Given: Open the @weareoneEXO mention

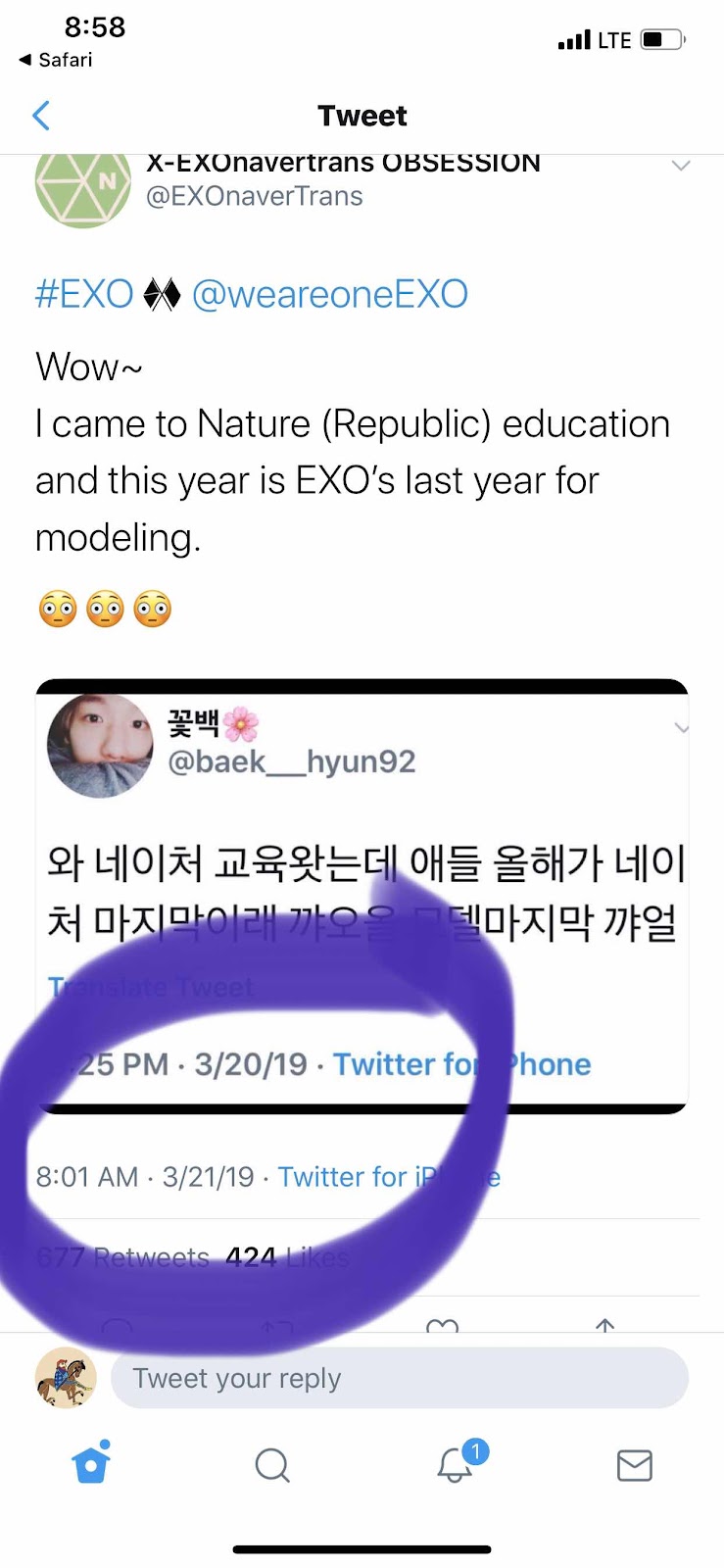Looking at the screenshot, I should click(329, 294).
